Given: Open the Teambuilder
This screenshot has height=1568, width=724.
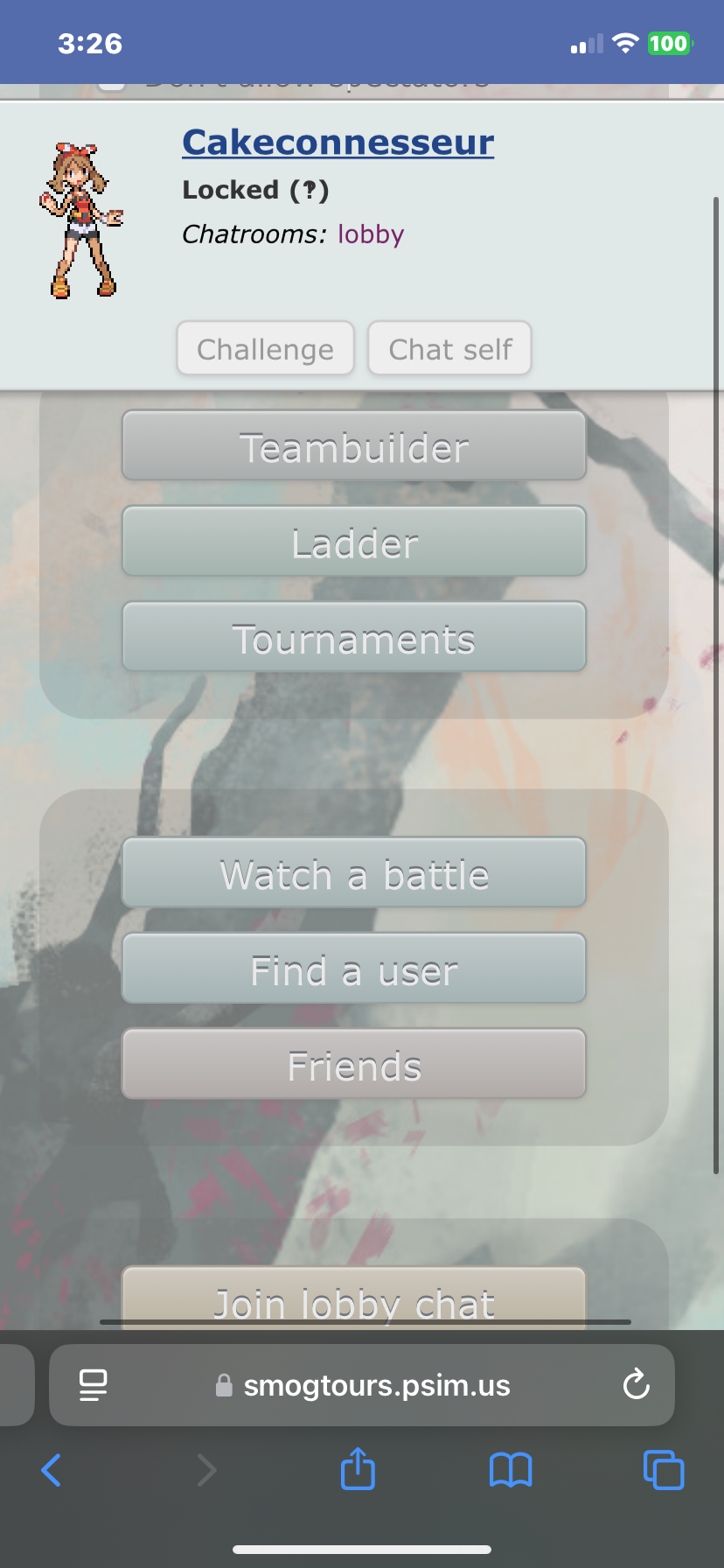Looking at the screenshot, I should [354, 446].
